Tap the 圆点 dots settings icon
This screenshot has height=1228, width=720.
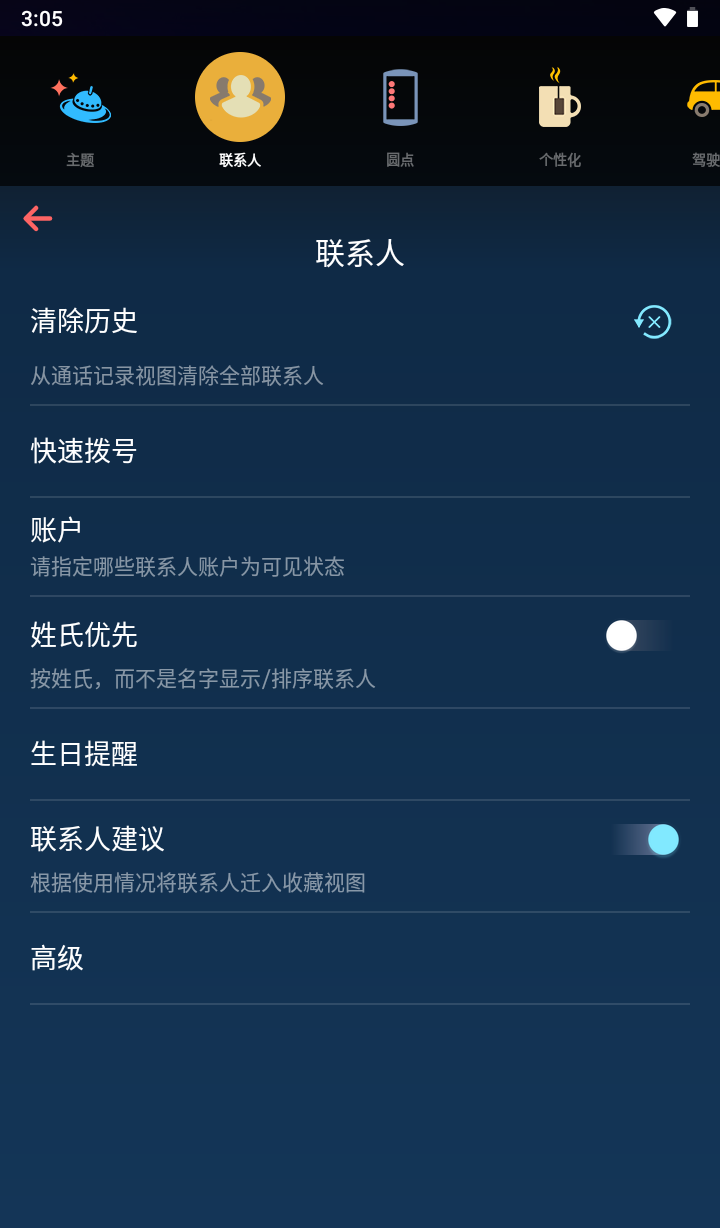click(400, 96)
